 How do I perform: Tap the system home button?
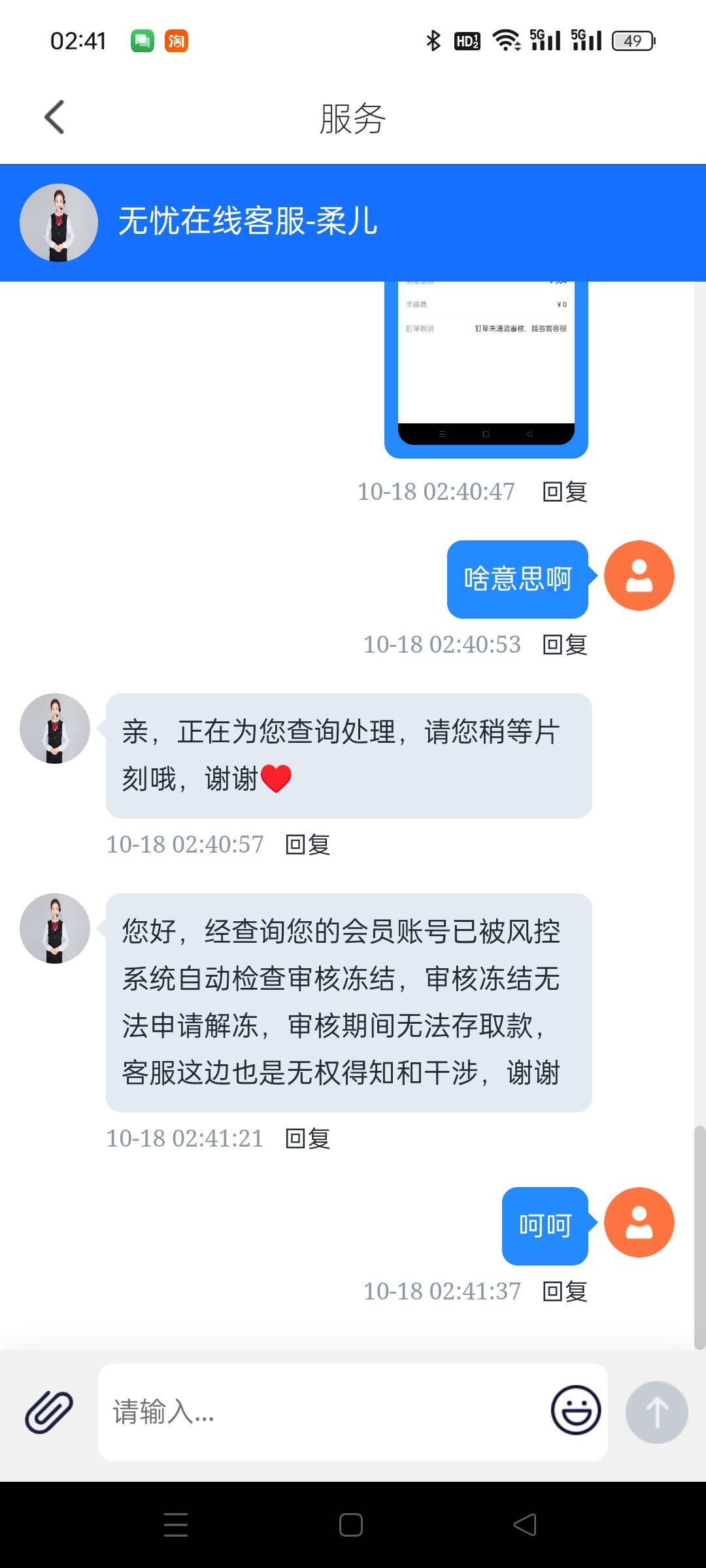351,1525
